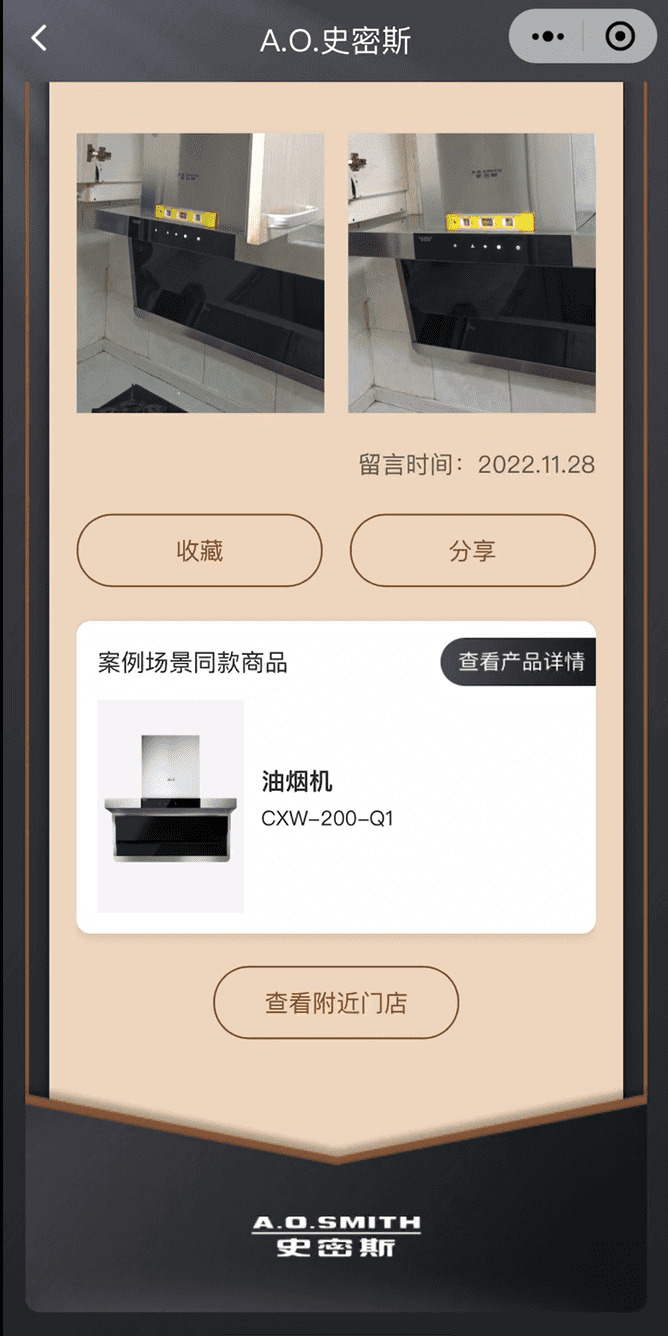Viewport: 668px width, 1336px height.
Task: View the second range hood installation photo
Action: click(x=471, y=273)
